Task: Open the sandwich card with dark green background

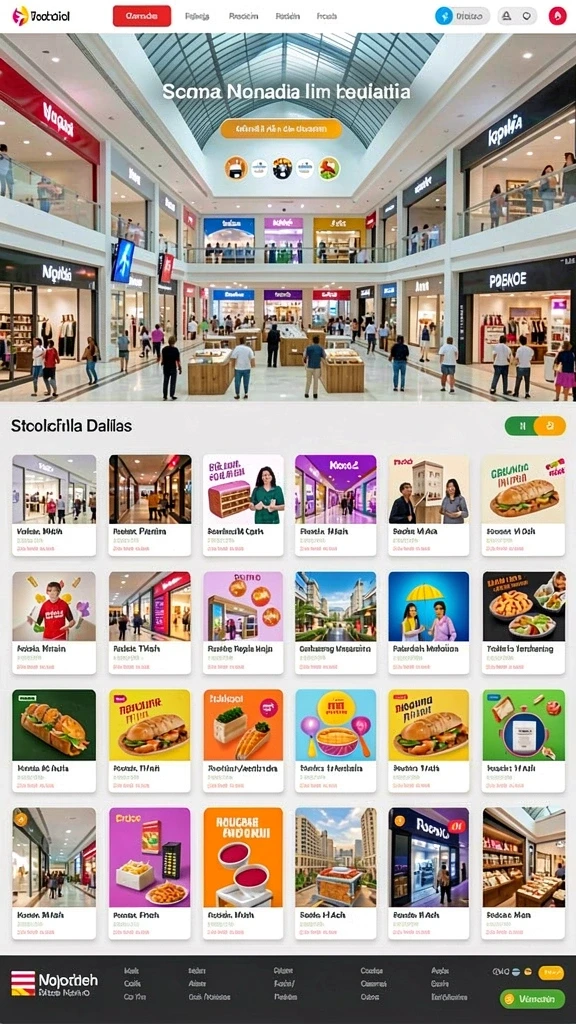Action: coord(54,741)
